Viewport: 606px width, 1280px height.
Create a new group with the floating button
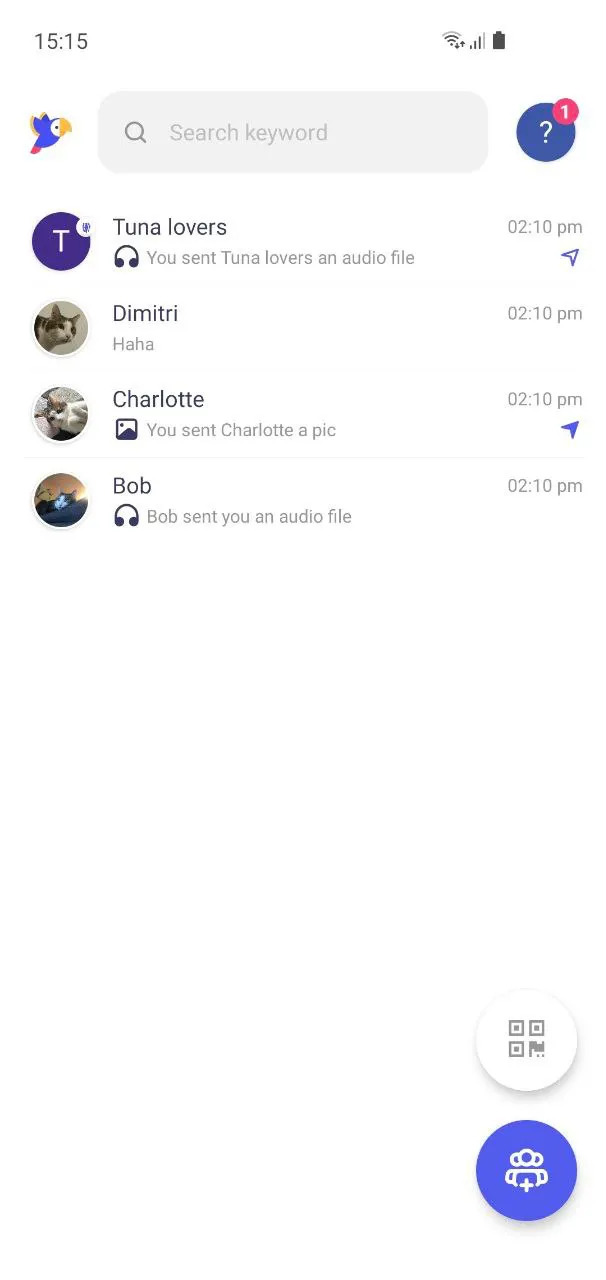pos(526,1170)
